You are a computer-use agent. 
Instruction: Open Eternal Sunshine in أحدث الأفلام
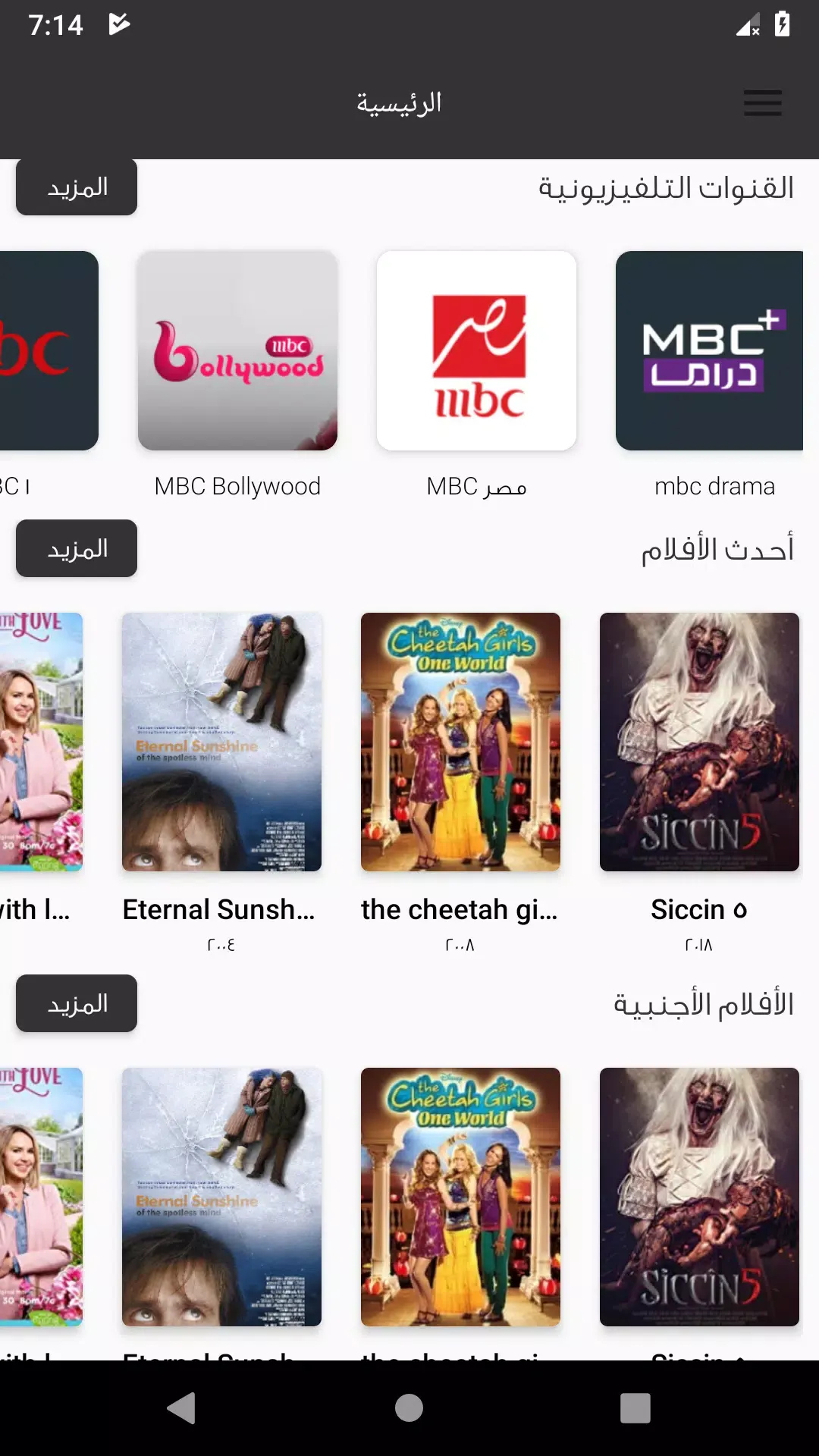tap(221, 742)
